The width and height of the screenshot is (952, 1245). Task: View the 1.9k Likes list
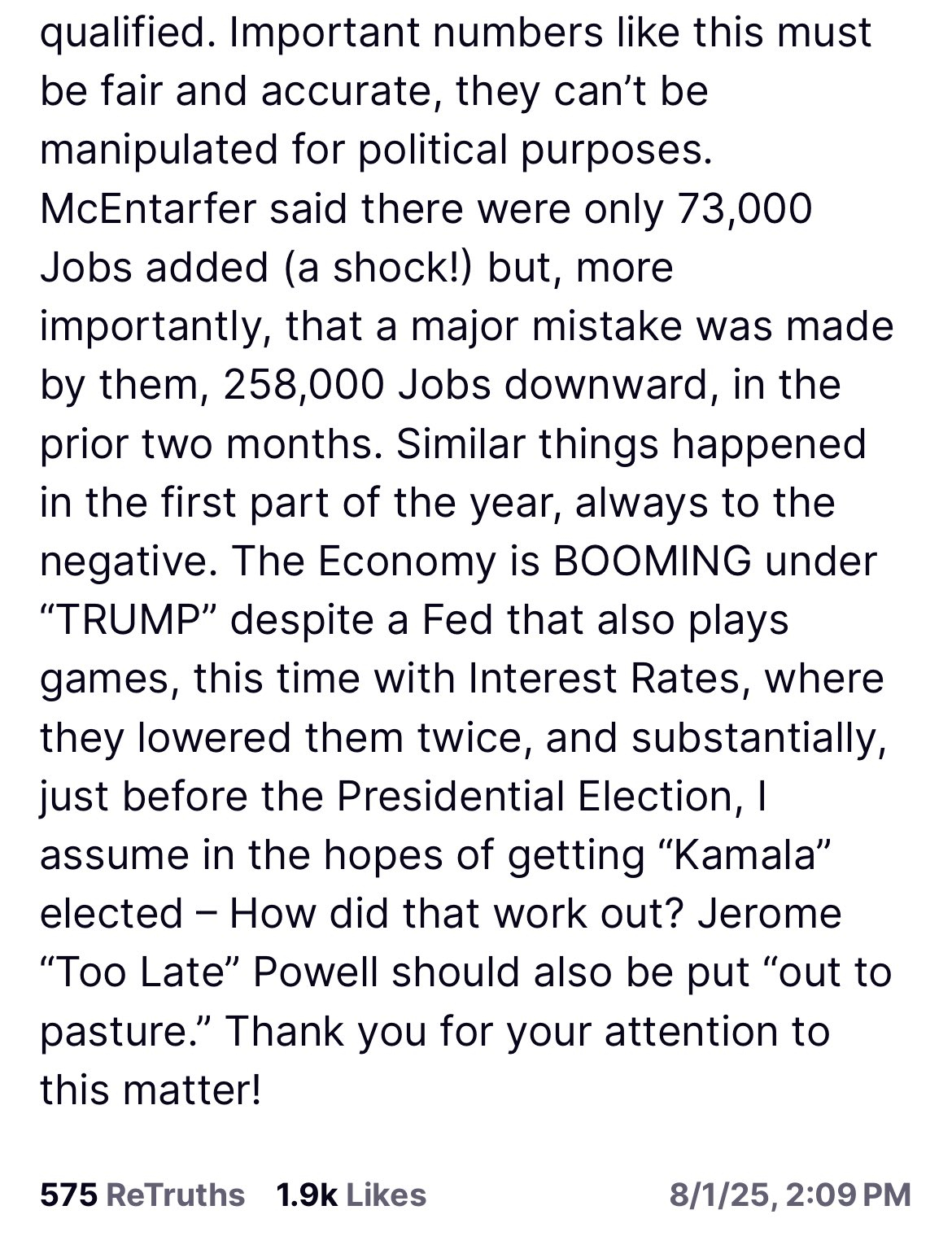351,1195
